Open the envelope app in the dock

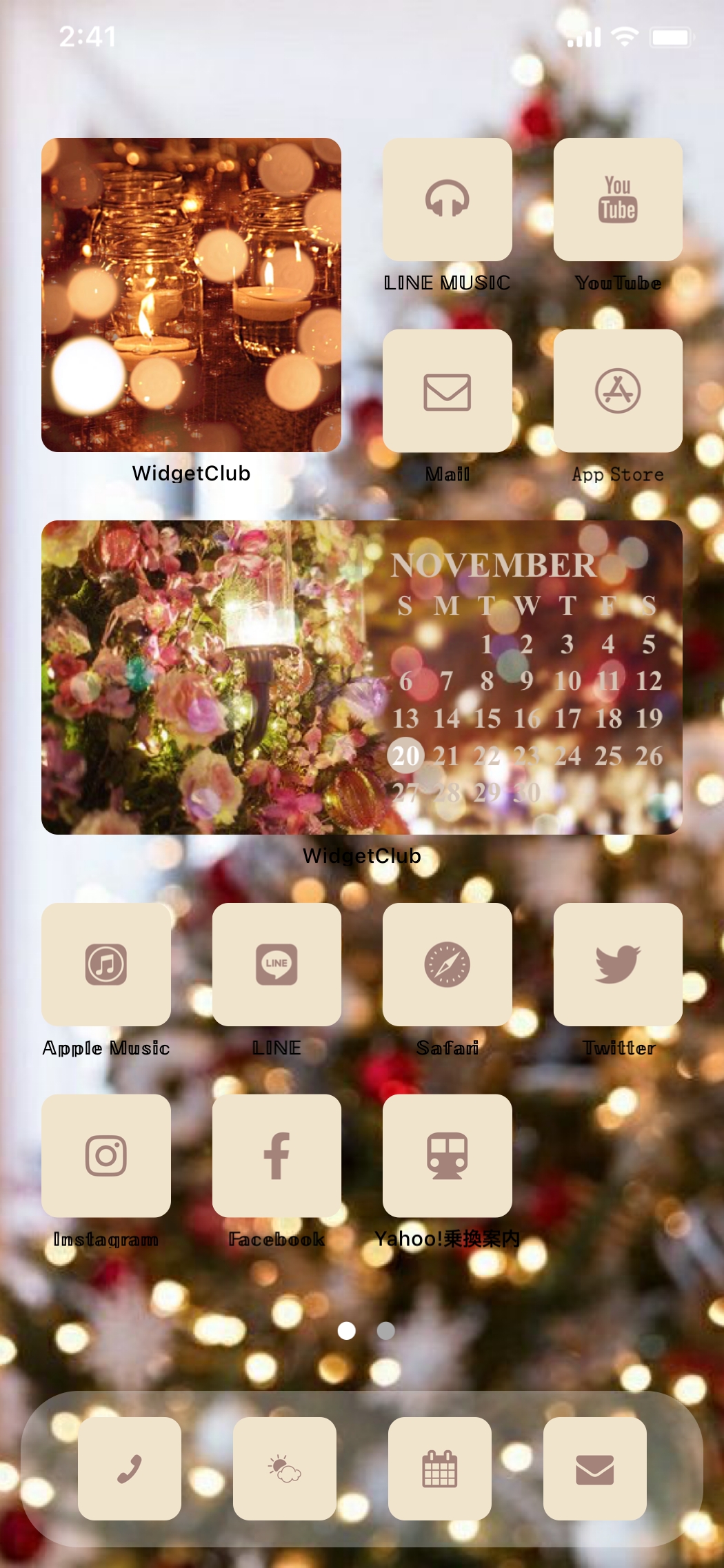[595, 1469]
